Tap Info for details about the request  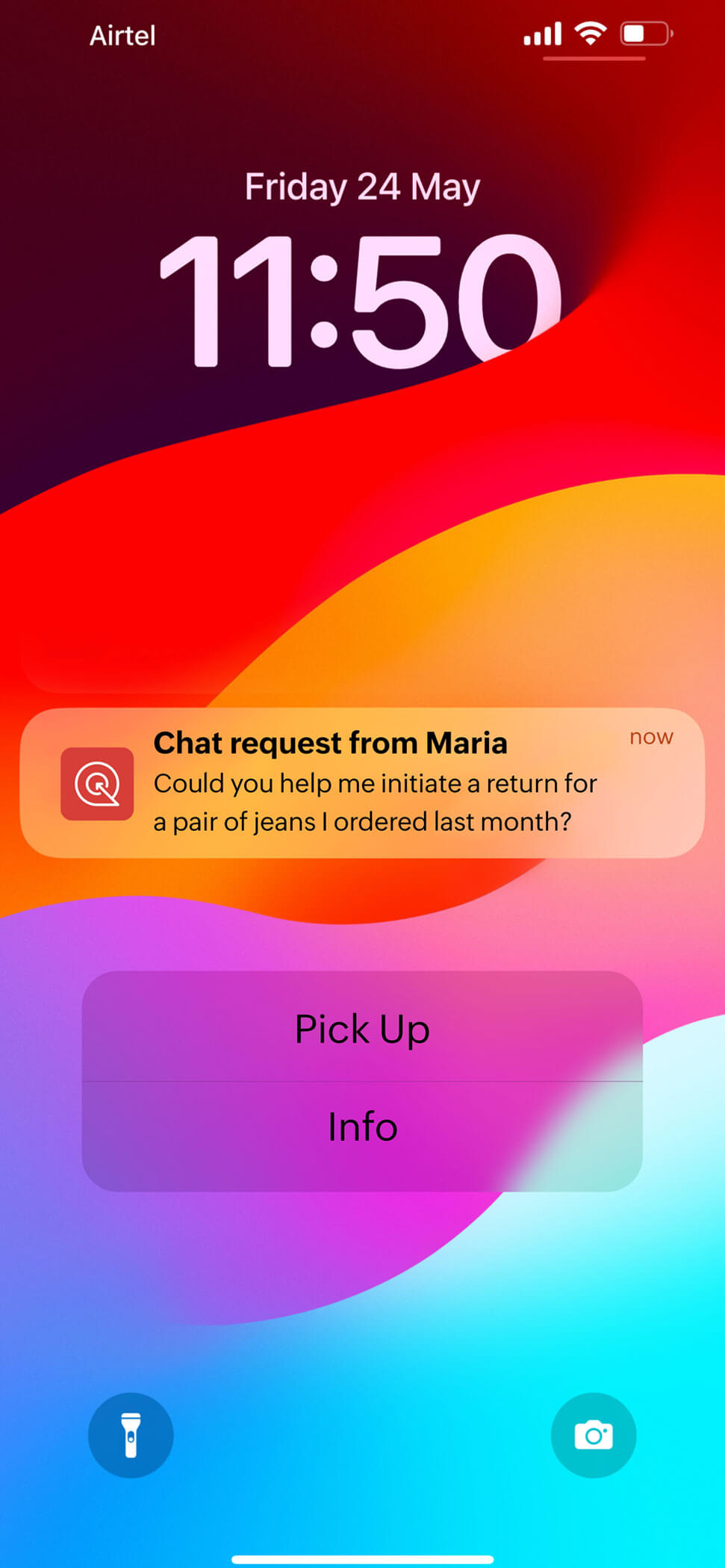point(362,1127)
